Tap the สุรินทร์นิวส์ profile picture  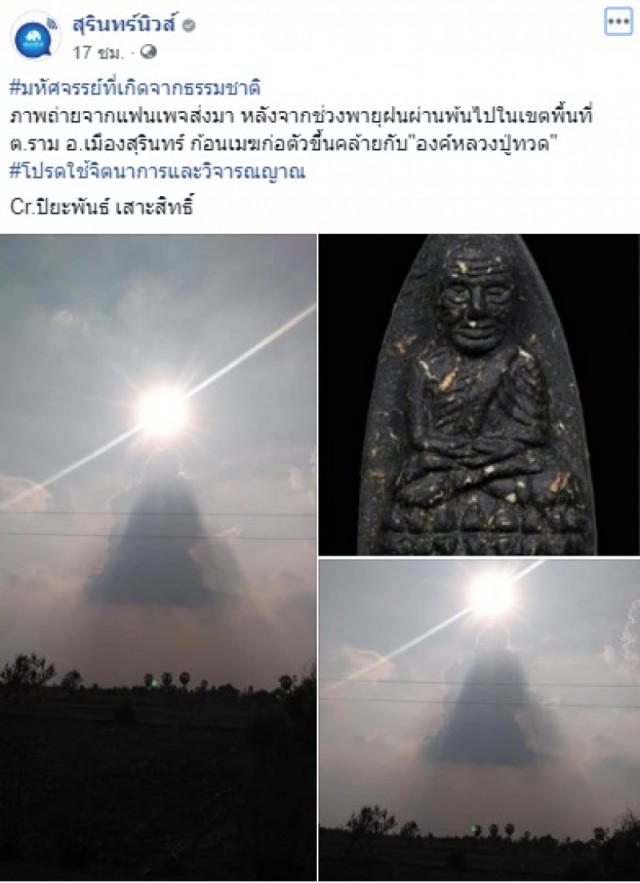pos(35,35)
